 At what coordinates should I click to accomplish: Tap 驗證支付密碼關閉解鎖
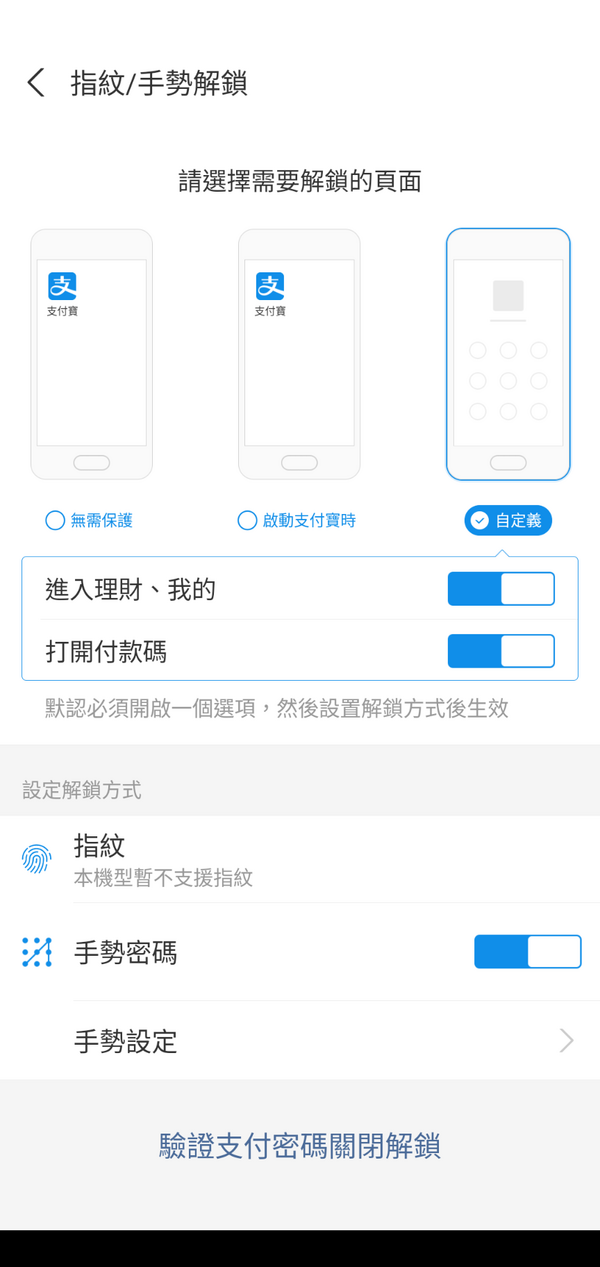(x=300, y=1146)
